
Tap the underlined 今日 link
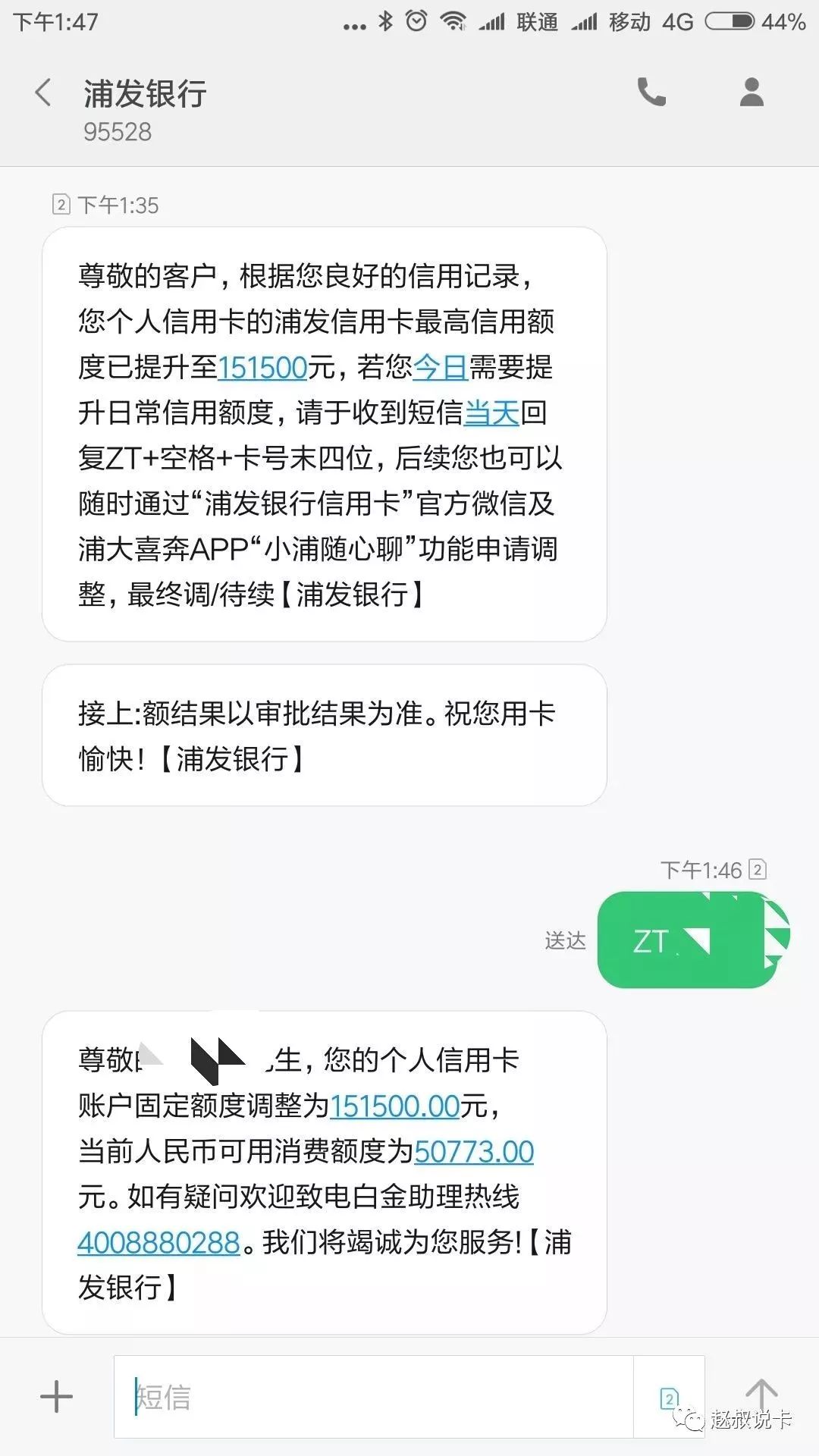point(441,368)
